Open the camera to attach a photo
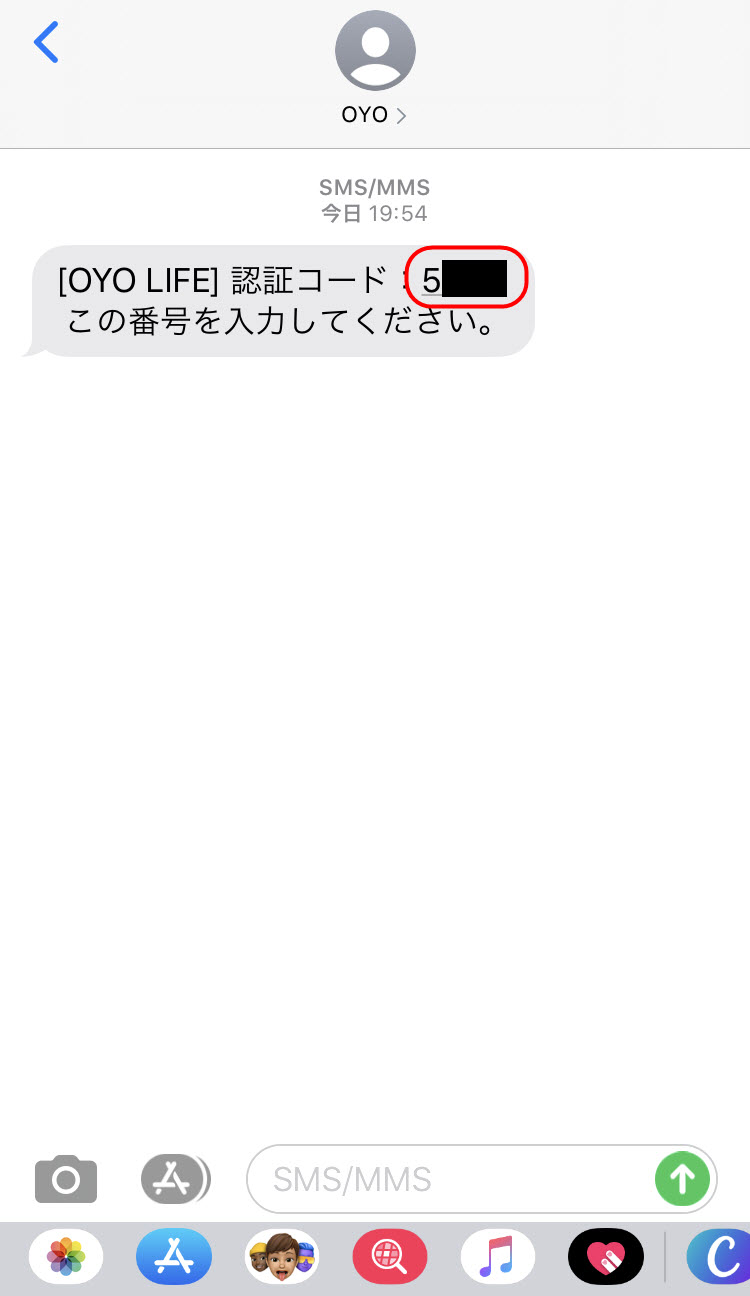 (x=66, y=1180)
